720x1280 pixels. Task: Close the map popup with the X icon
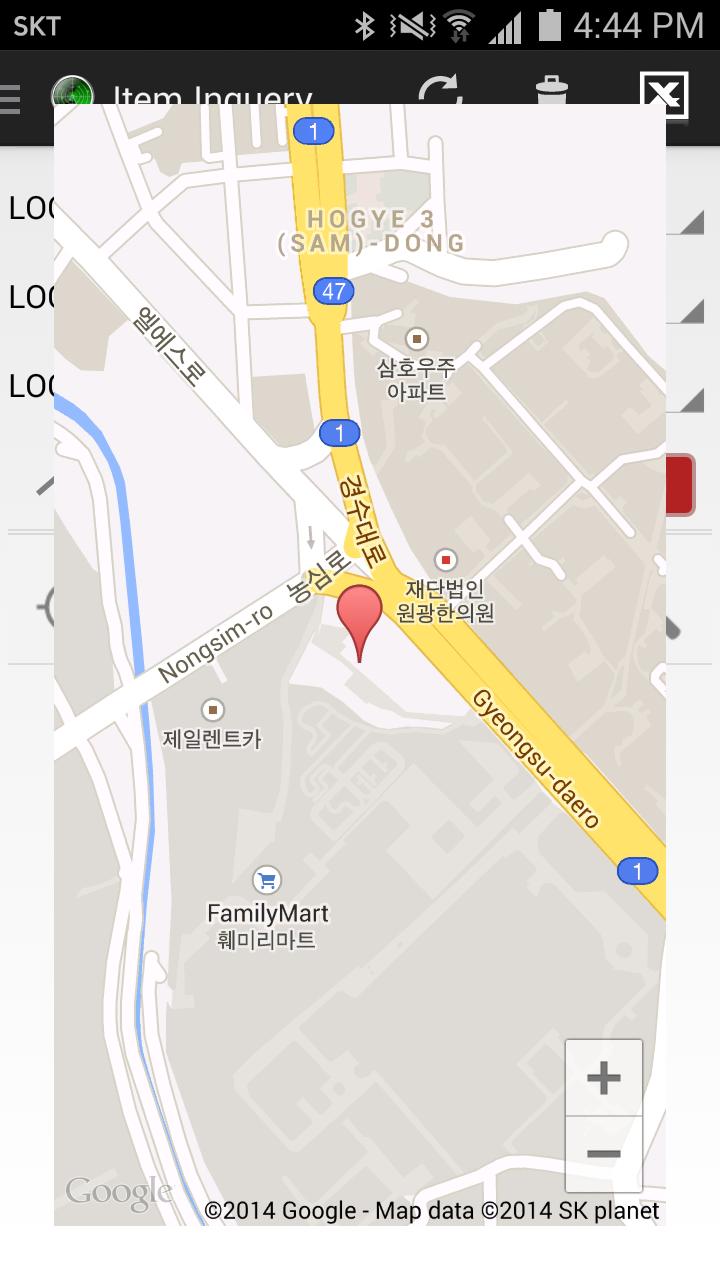tap(663, 95)
